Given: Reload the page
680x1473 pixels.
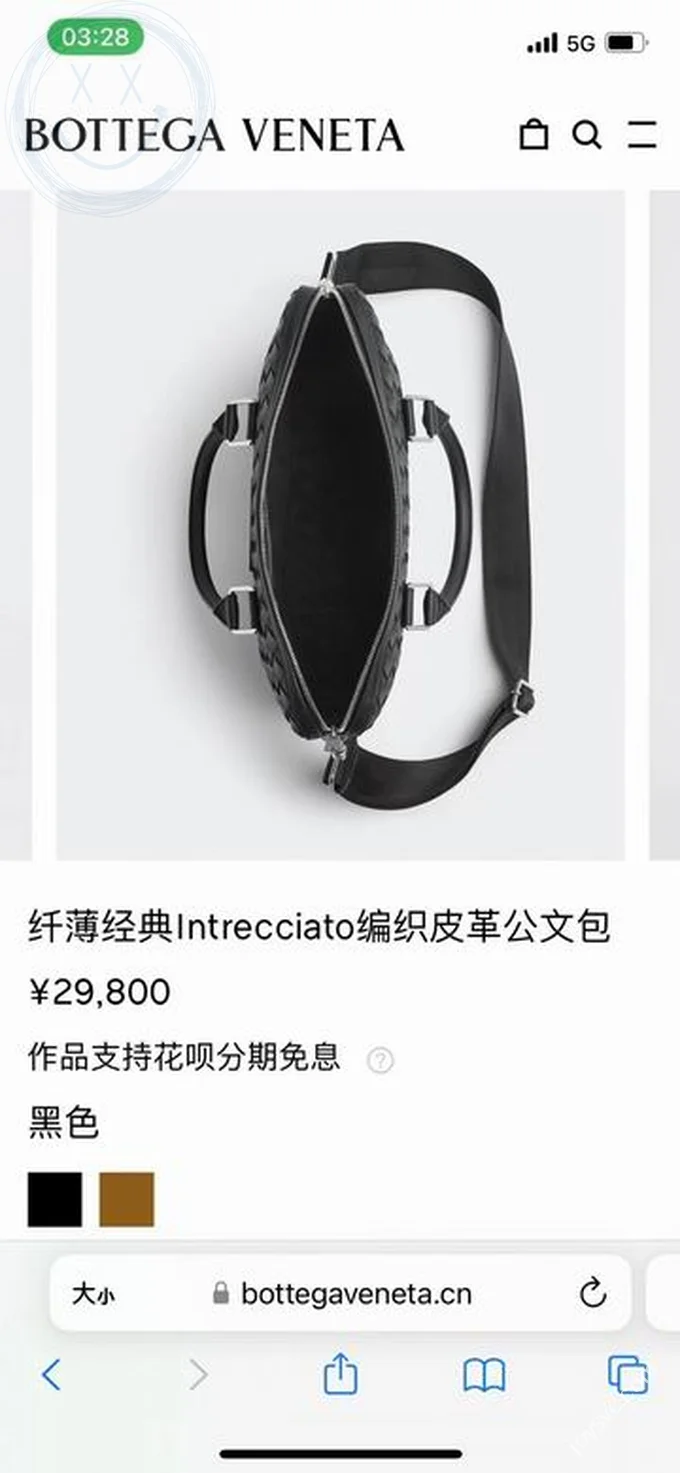Looking at the screenshot, I should (593, 1293).
